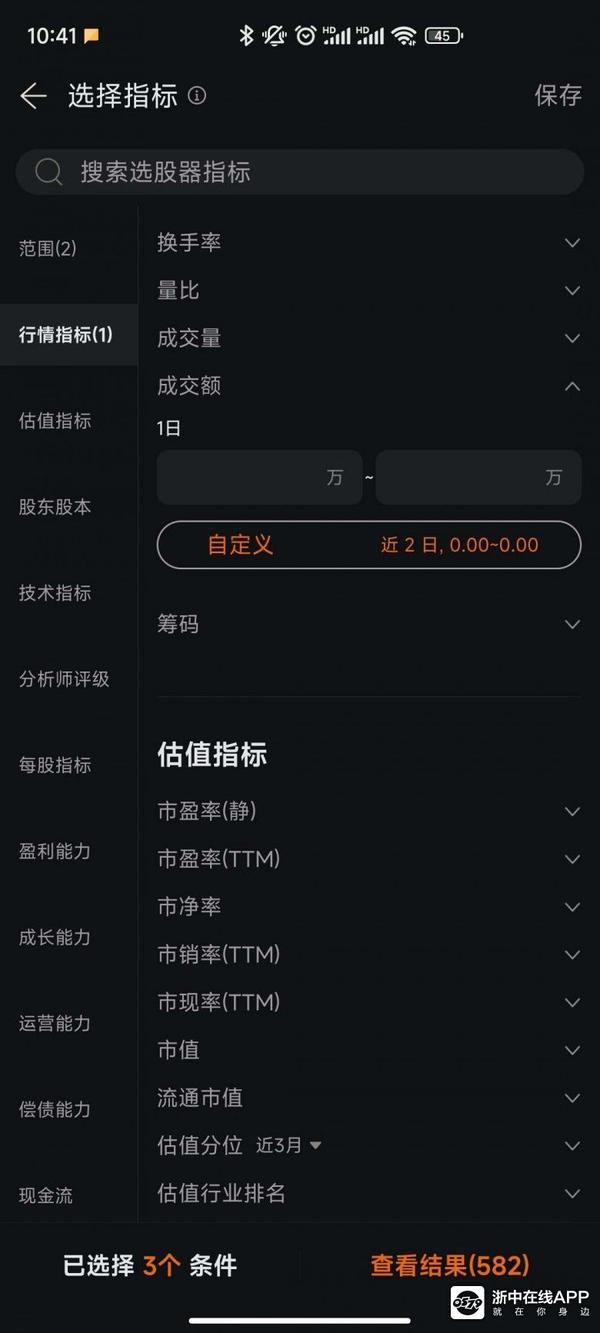Expand 市盈率(TTM) options
This screenshot has width=600, height=1333.
(x=369, y=859)
